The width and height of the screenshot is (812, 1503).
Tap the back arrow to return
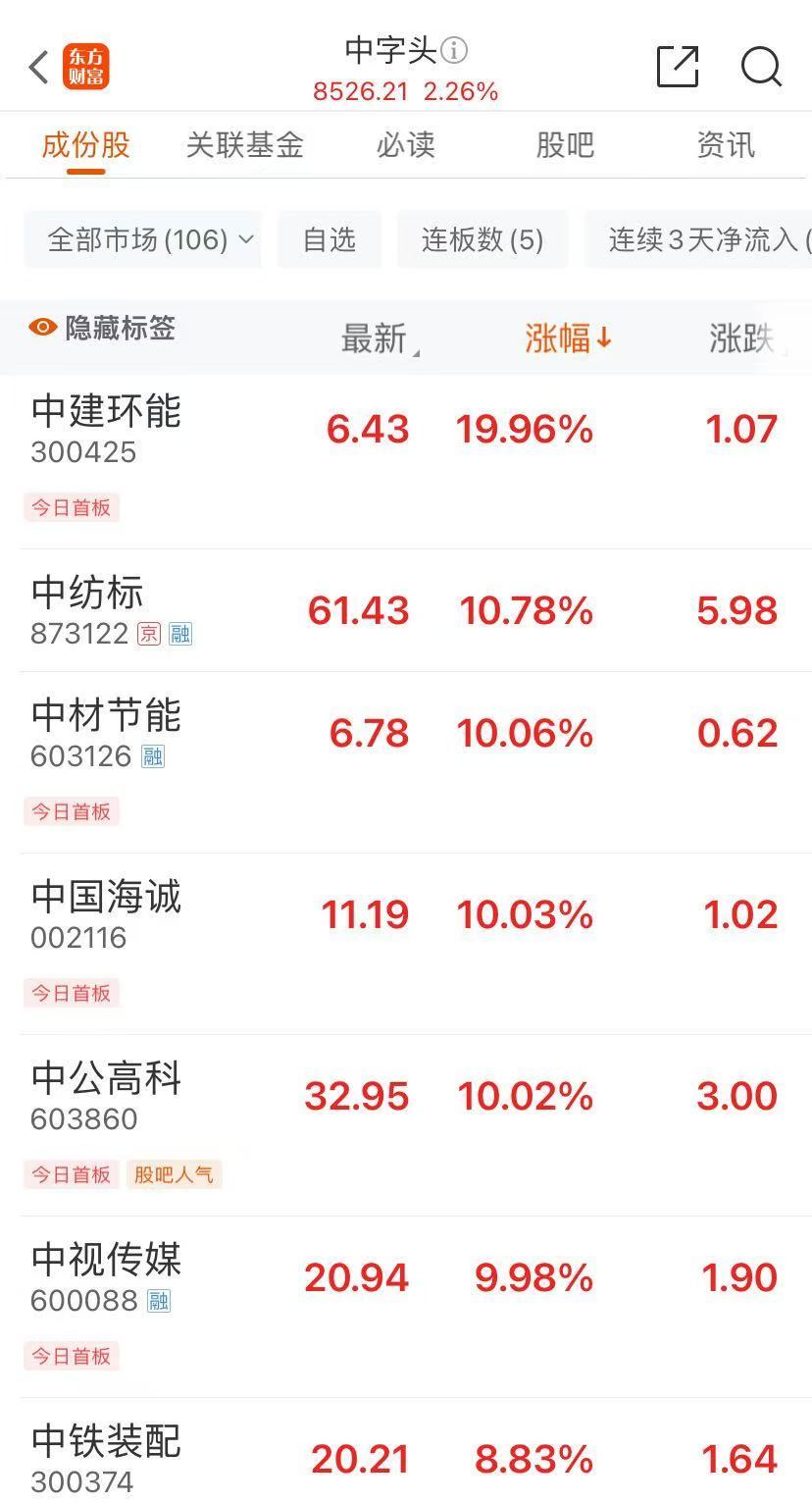(x=37, y=67)
